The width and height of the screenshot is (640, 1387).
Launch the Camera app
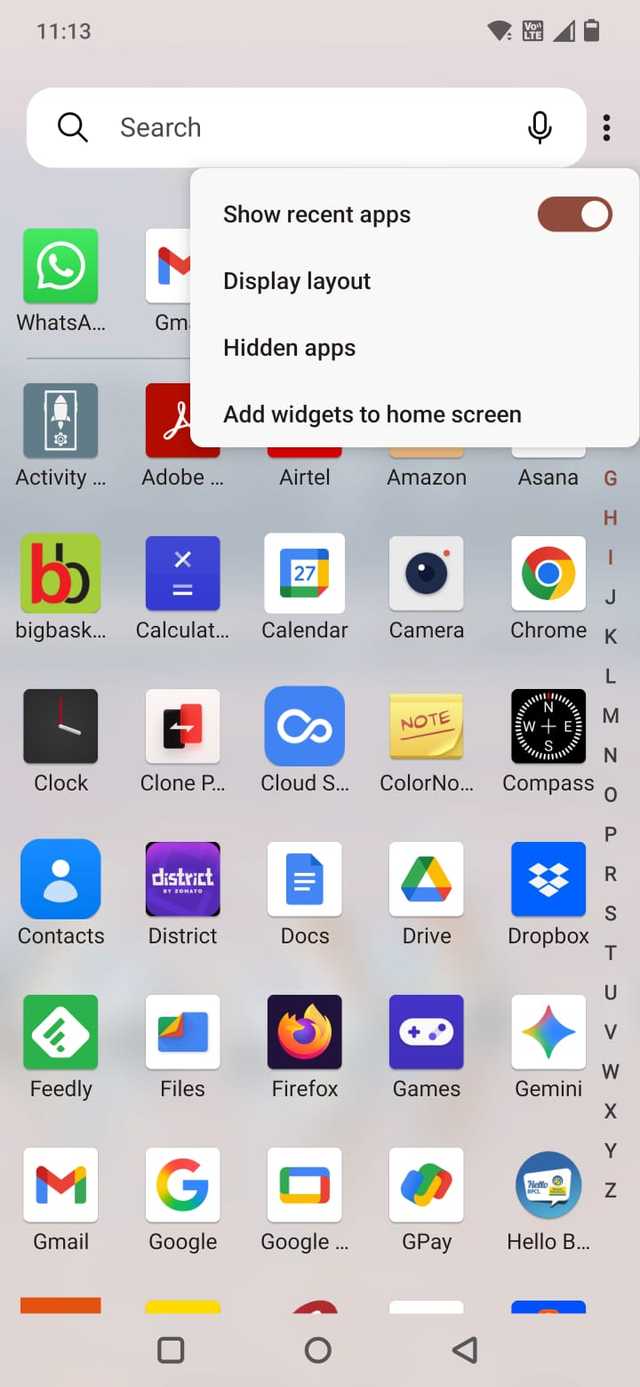426,574
